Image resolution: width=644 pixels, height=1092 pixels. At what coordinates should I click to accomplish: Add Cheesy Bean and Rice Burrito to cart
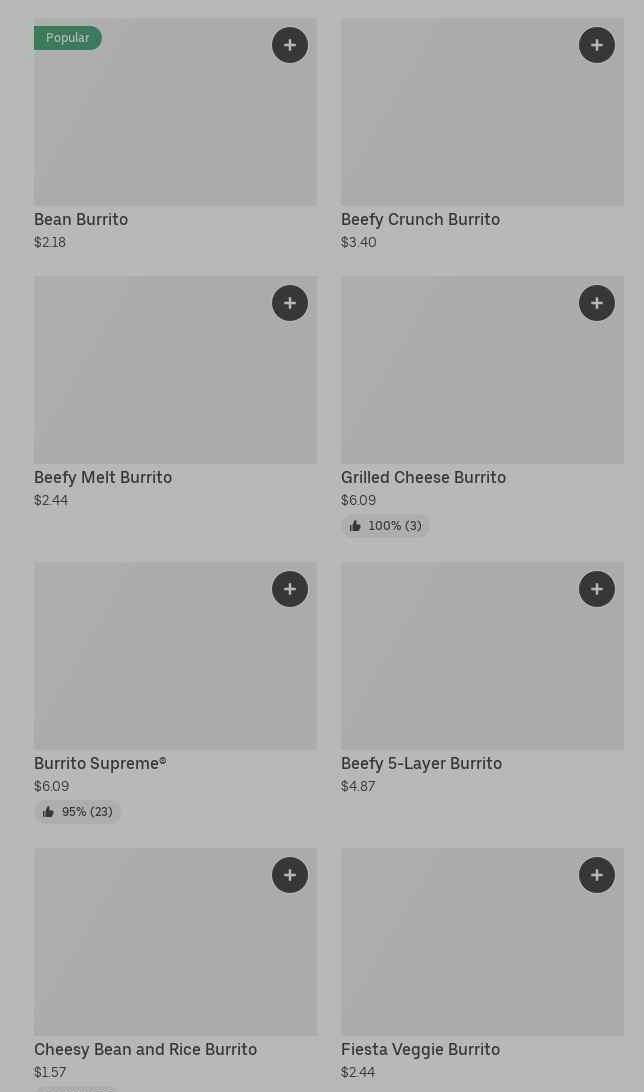coord(290,875)
